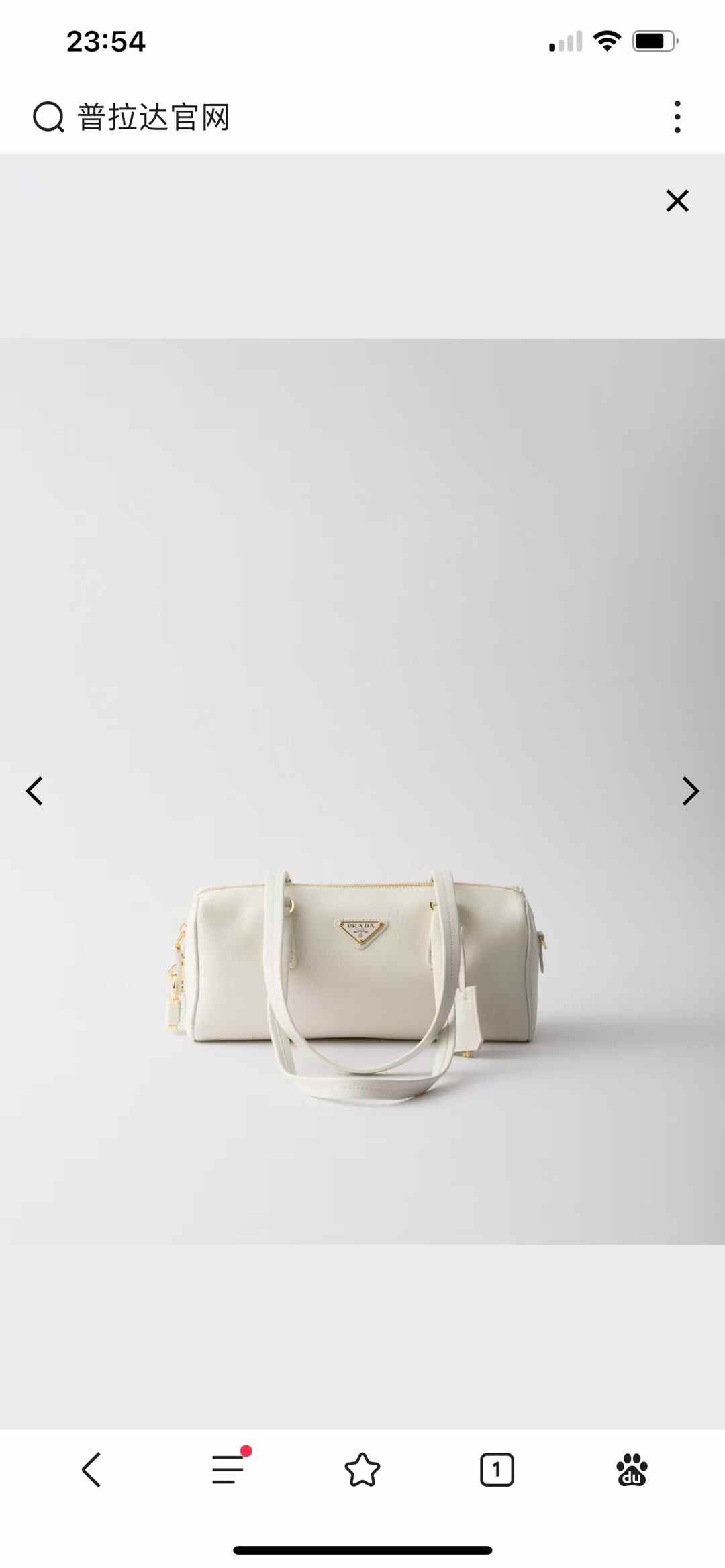725x1568 pixels.
Task: Show the previous product image
Action: (x=34, y=791)
